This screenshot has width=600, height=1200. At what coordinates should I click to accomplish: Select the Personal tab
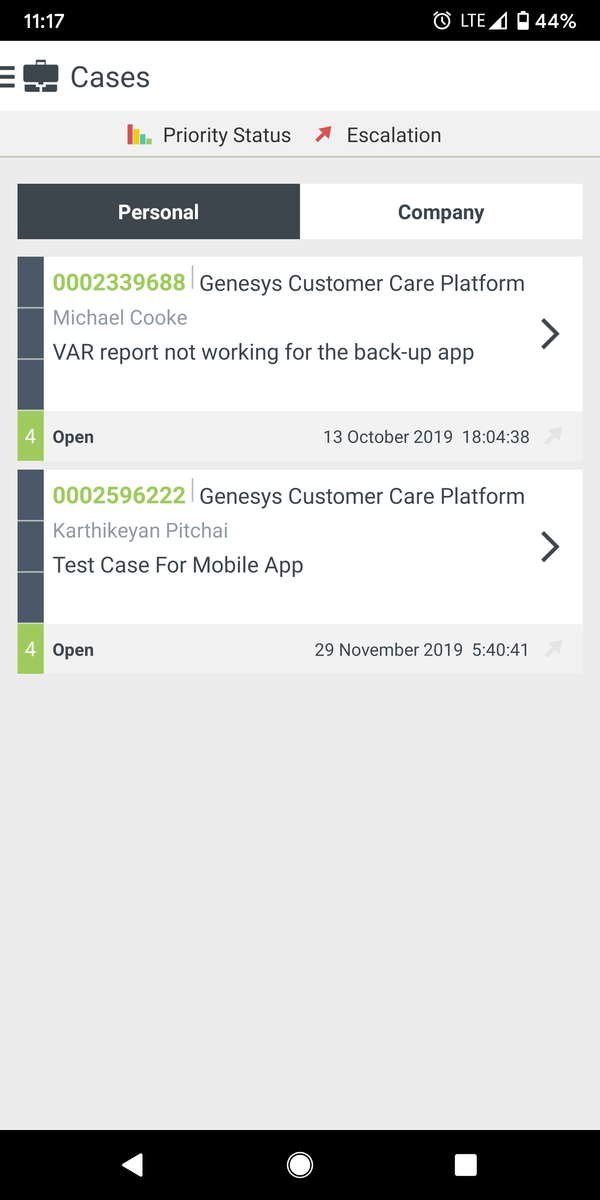click(158, 212)
